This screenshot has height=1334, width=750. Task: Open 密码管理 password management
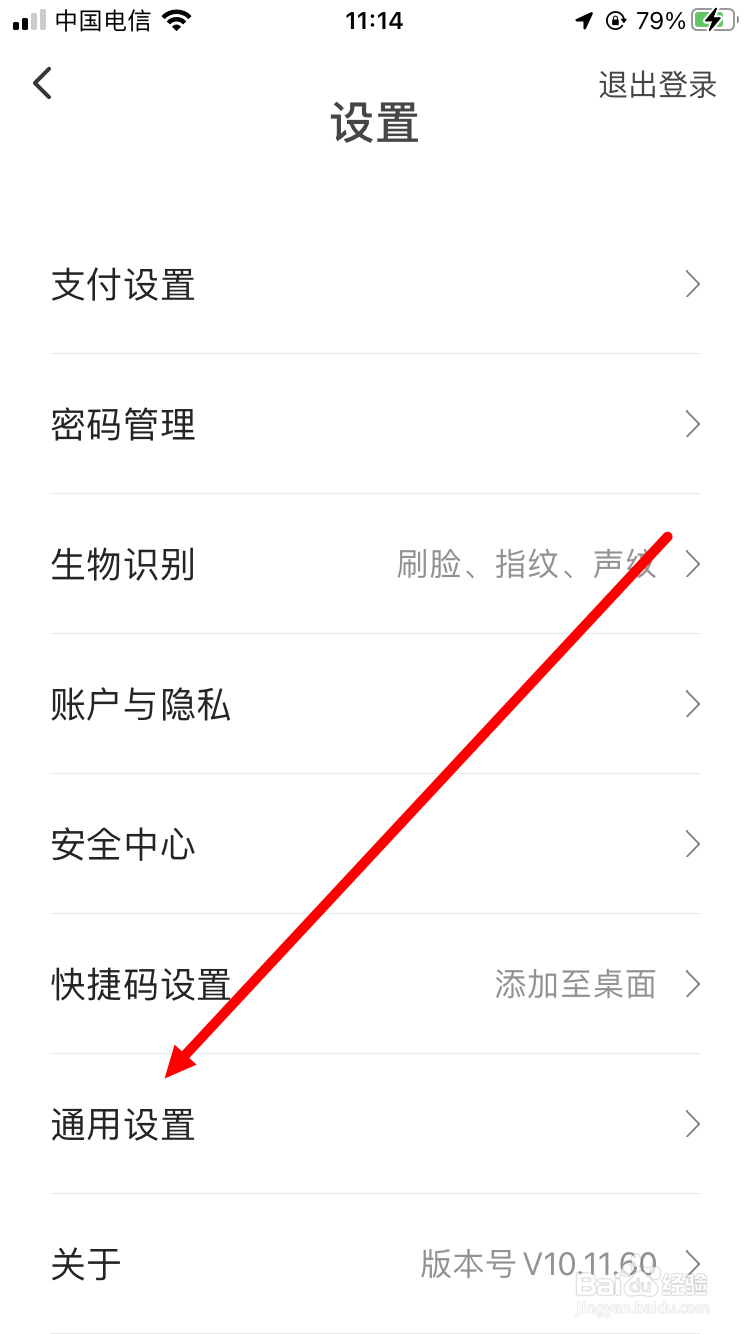click(x=122, y=424)
